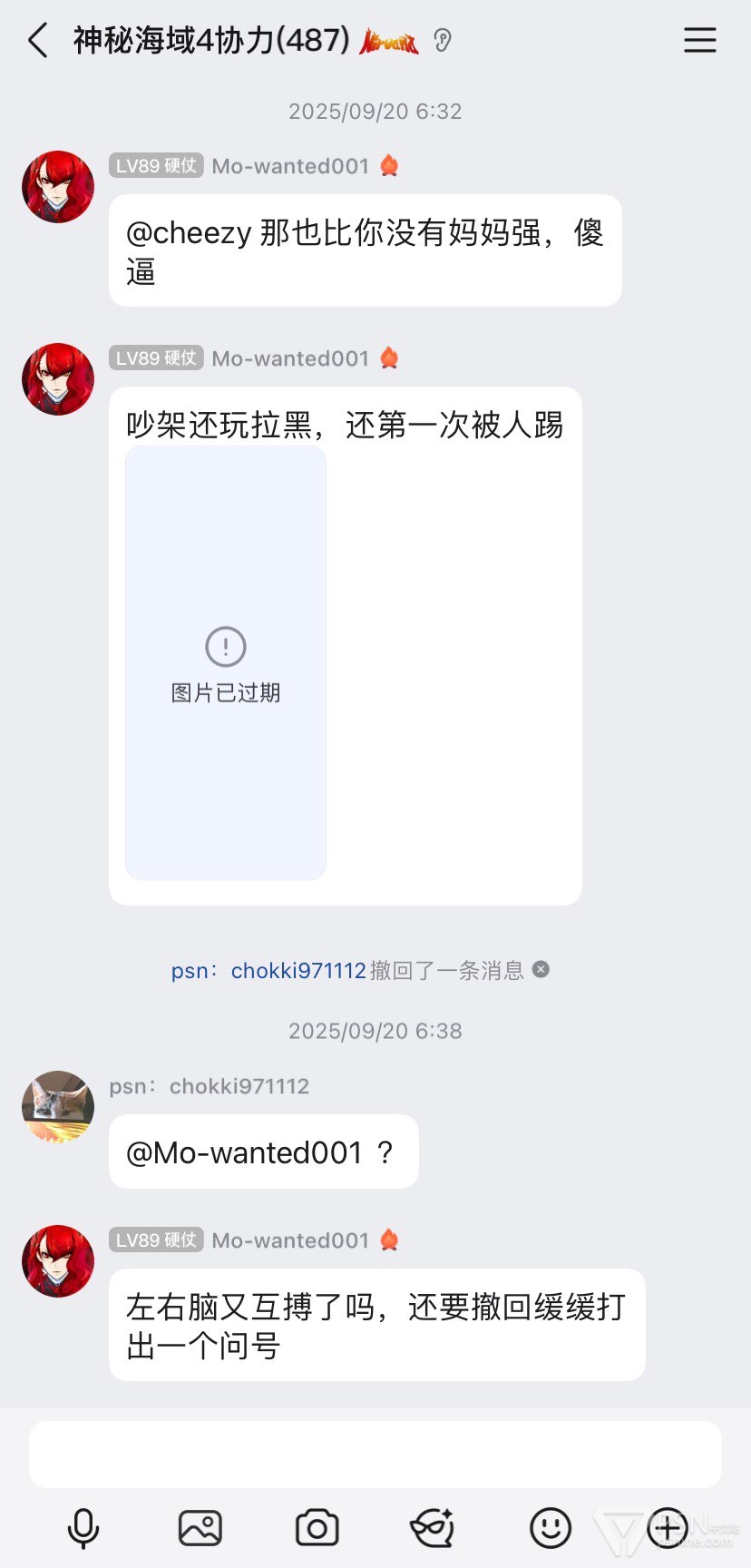Viewport: 751px width, 1568px height.
Task: Open the photo gallery picker
Action: (x=200, y=1528)
